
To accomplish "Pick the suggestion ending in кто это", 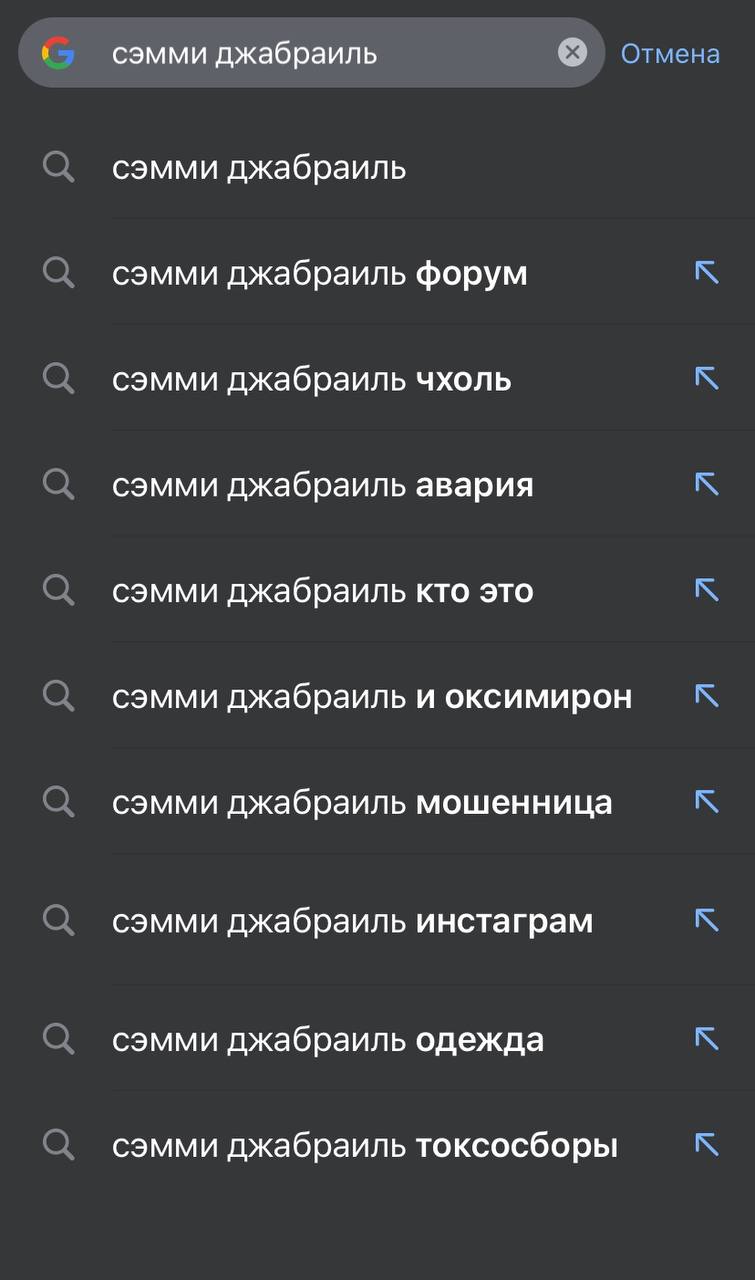I will (377, 591).
